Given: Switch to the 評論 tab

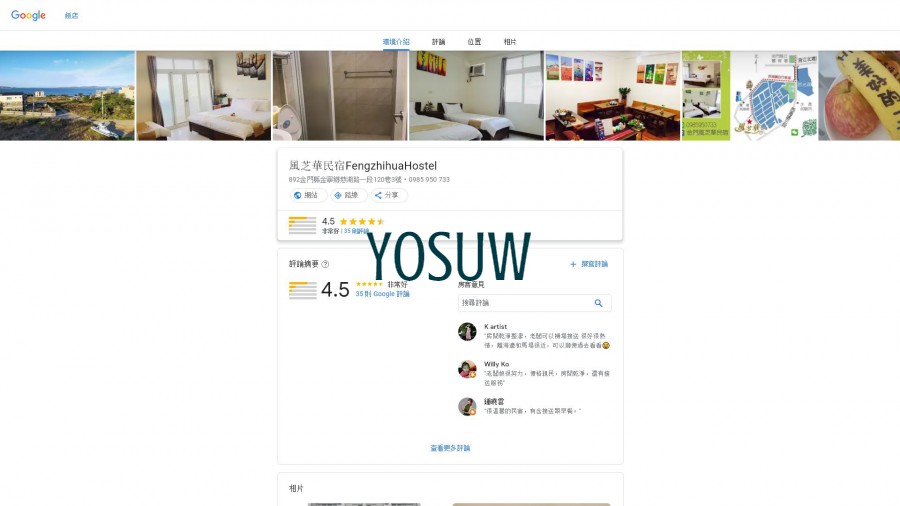Looking at the screenshot, I should 439,42.
